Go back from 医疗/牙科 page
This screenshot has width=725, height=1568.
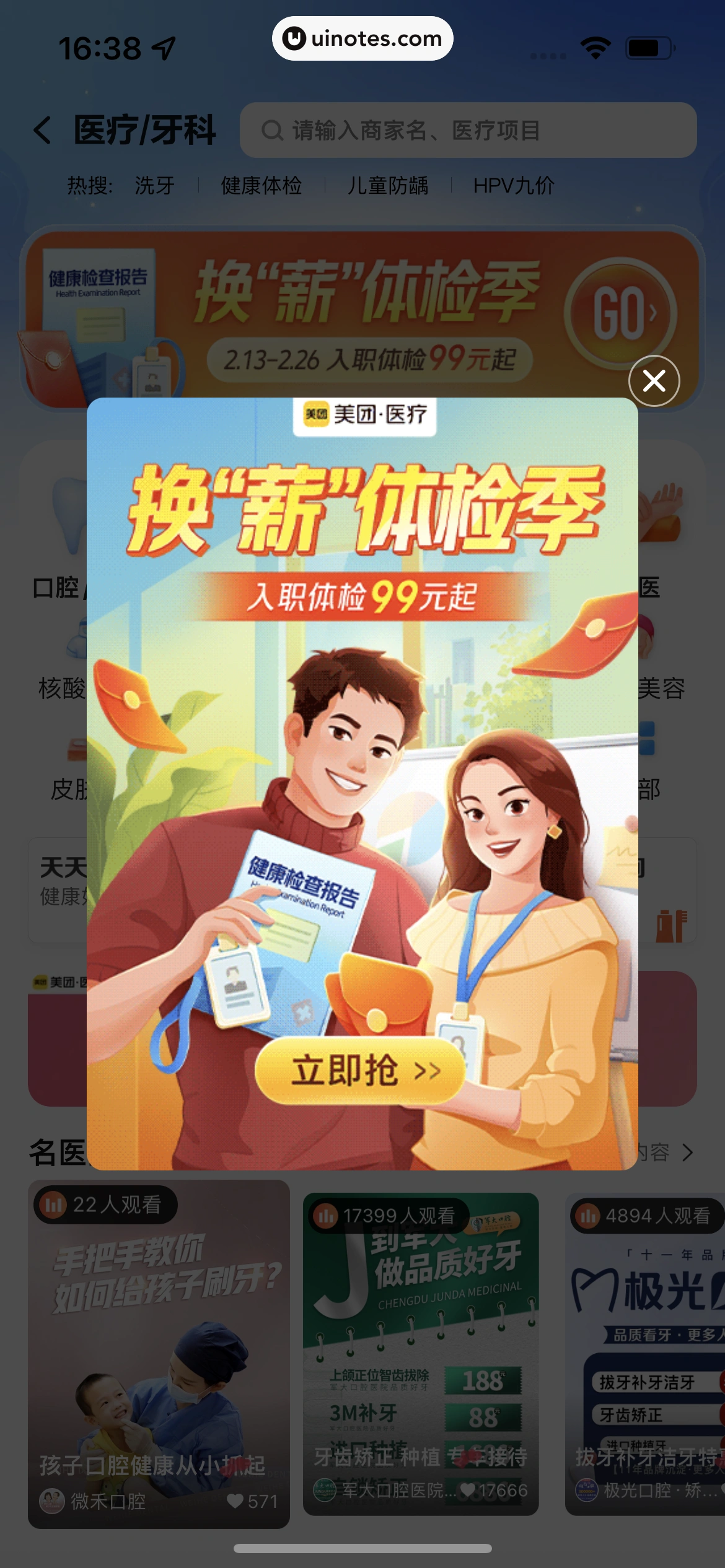(43, 130)
